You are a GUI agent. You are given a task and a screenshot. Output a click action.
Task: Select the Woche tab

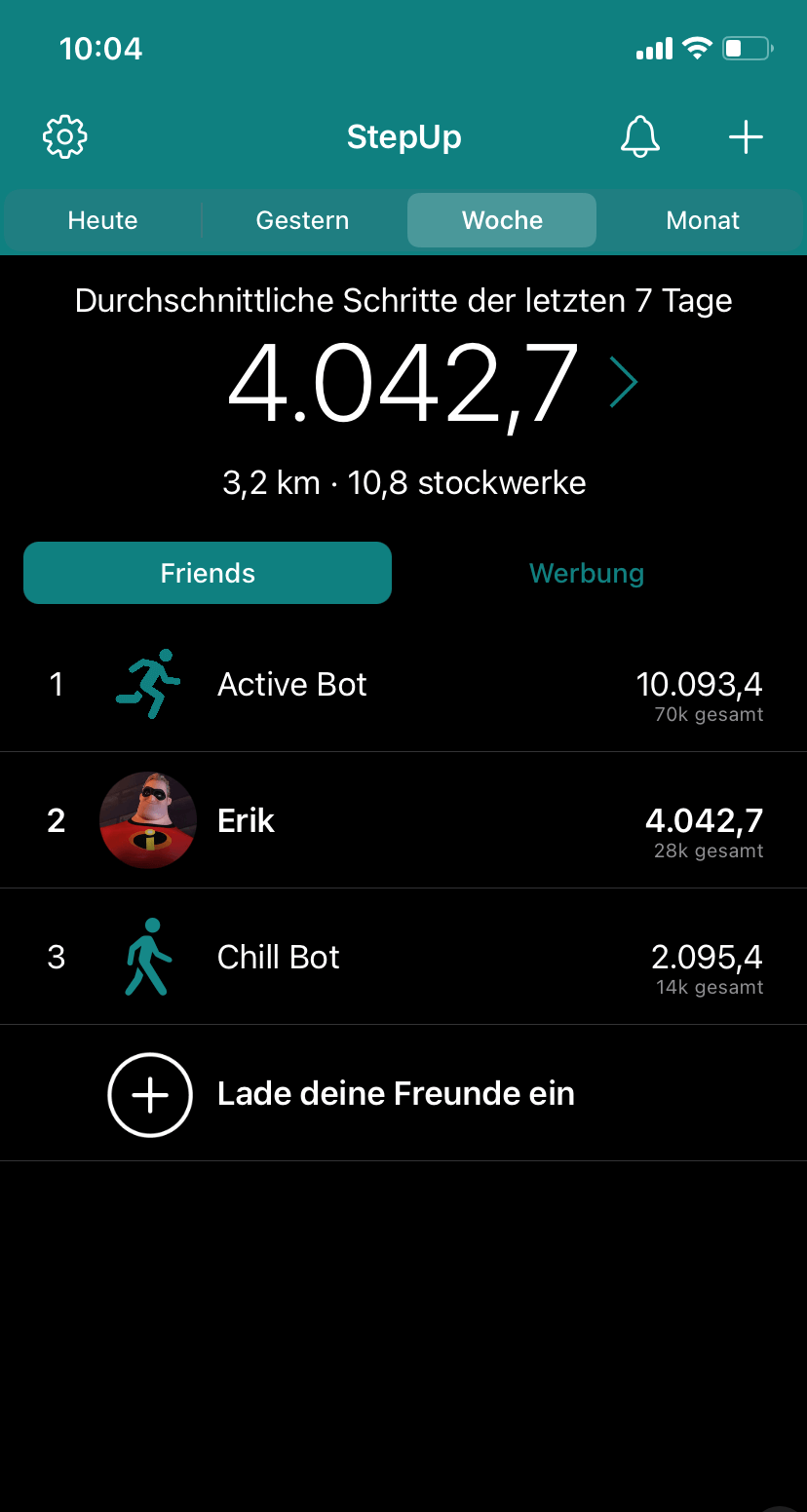point(502,220)
